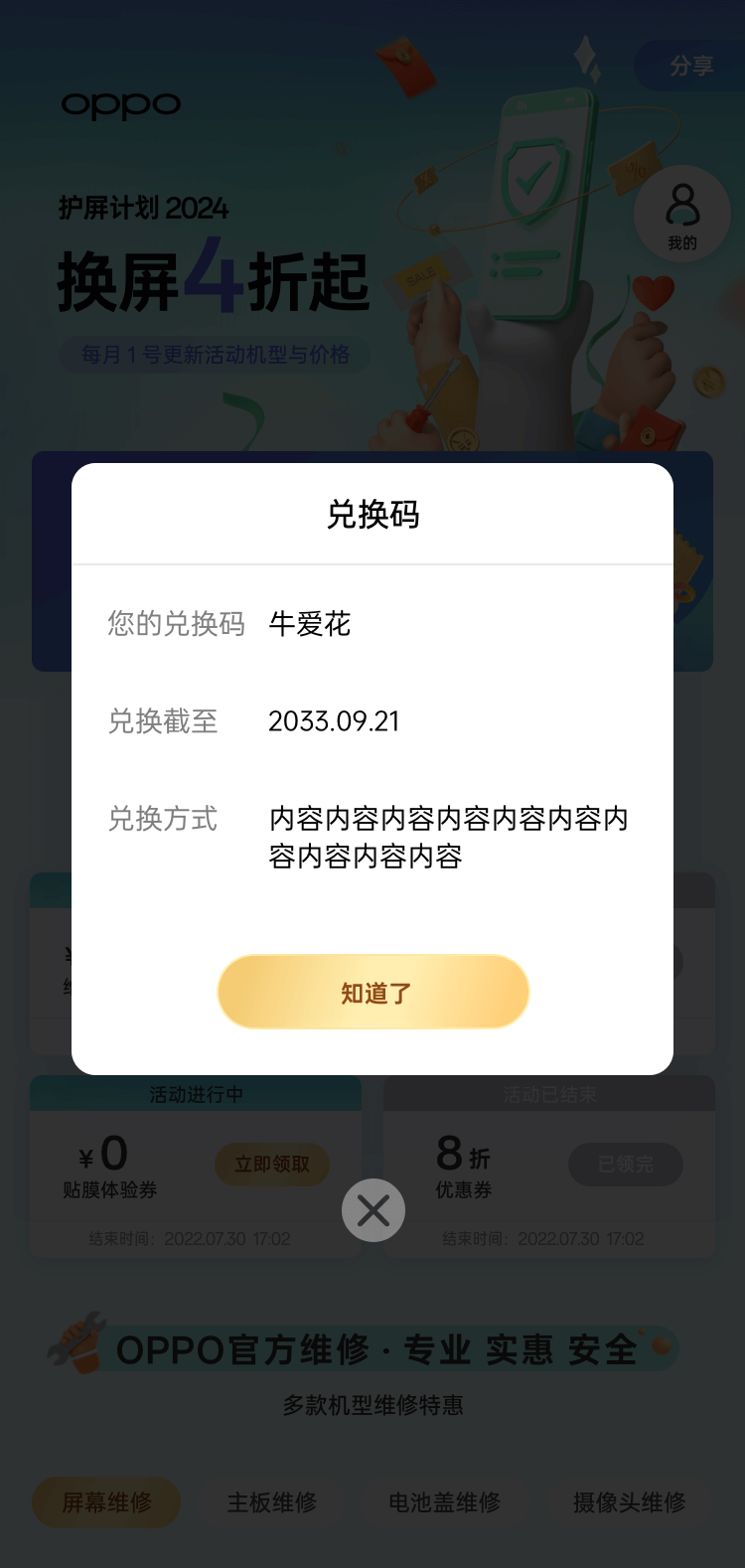Switch to the 主板维修 tab
This screenshot has height=1568, width=745.
pos(272,1501)
